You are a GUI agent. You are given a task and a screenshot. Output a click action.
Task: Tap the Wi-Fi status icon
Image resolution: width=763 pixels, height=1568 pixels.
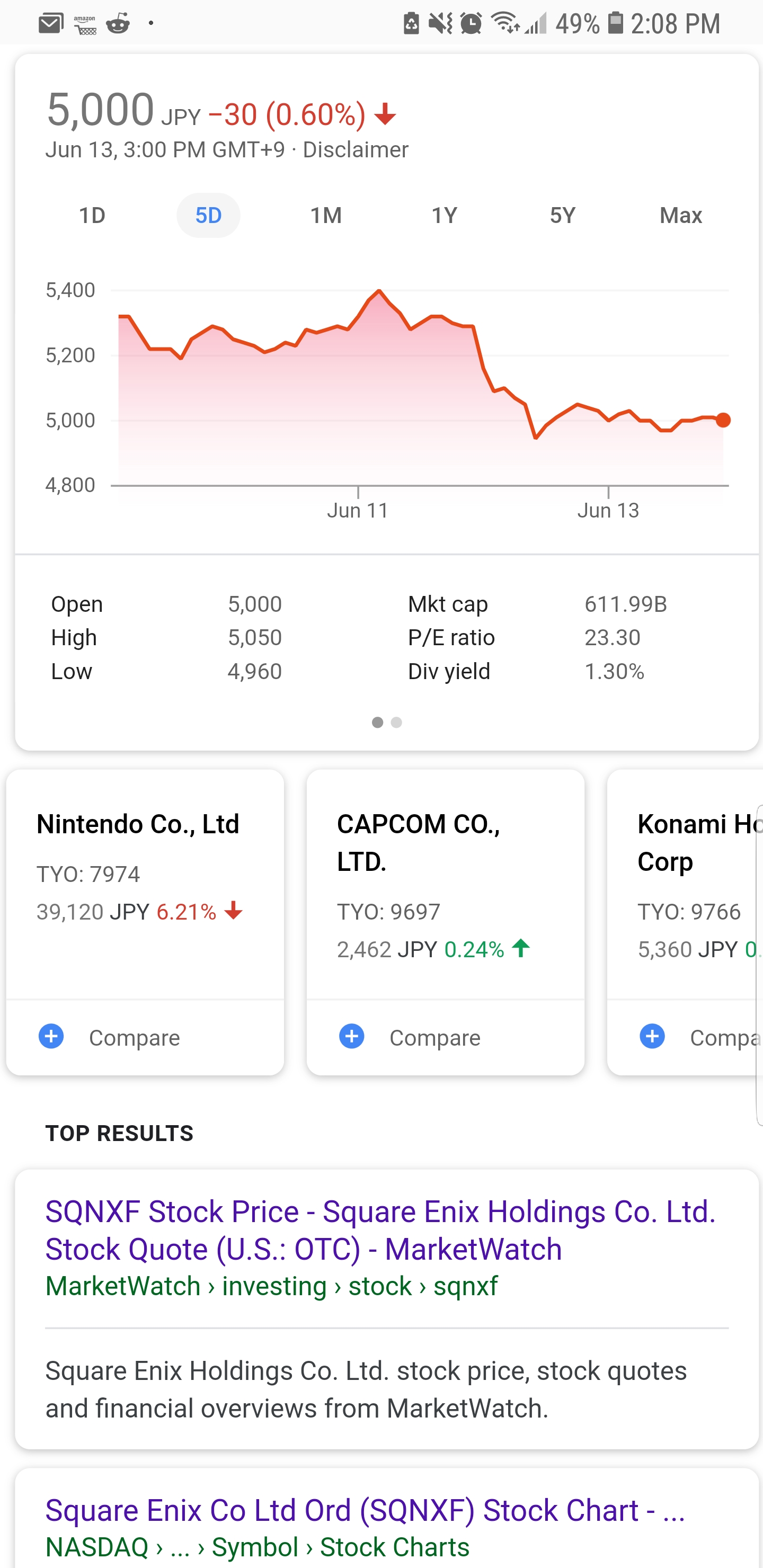[x=505, y=23]
